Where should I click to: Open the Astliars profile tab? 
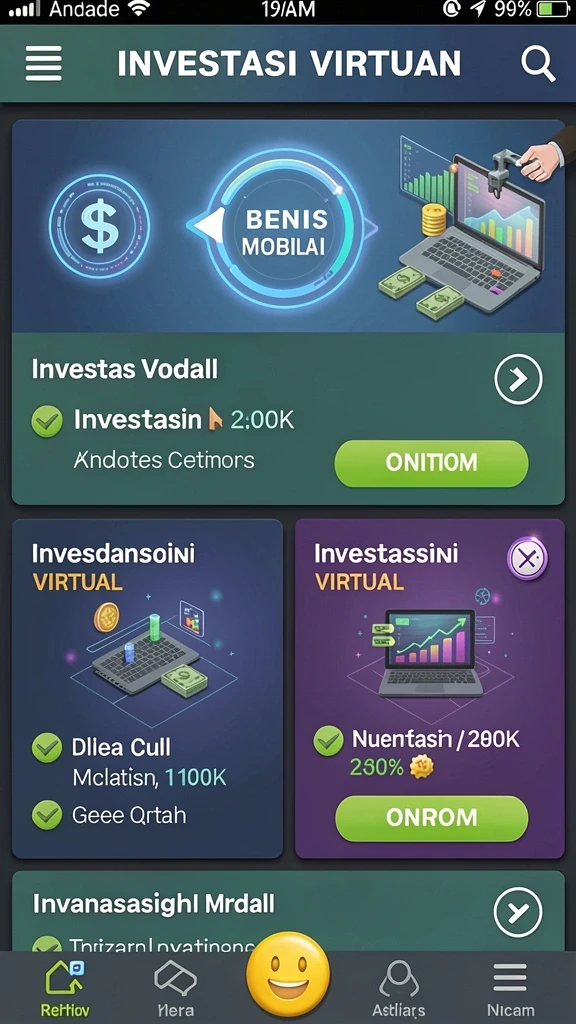tap(398, 989)
